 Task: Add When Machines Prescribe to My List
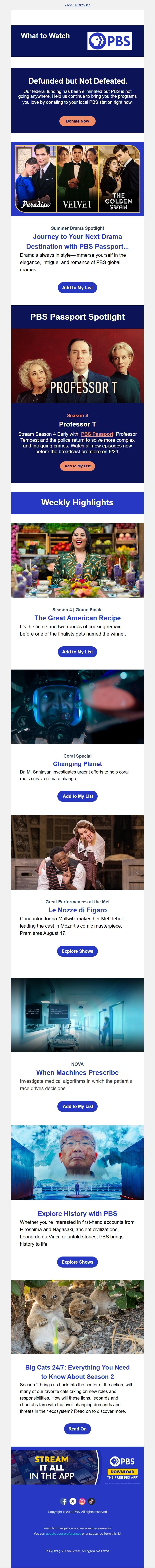click(x=77, y=1106)
